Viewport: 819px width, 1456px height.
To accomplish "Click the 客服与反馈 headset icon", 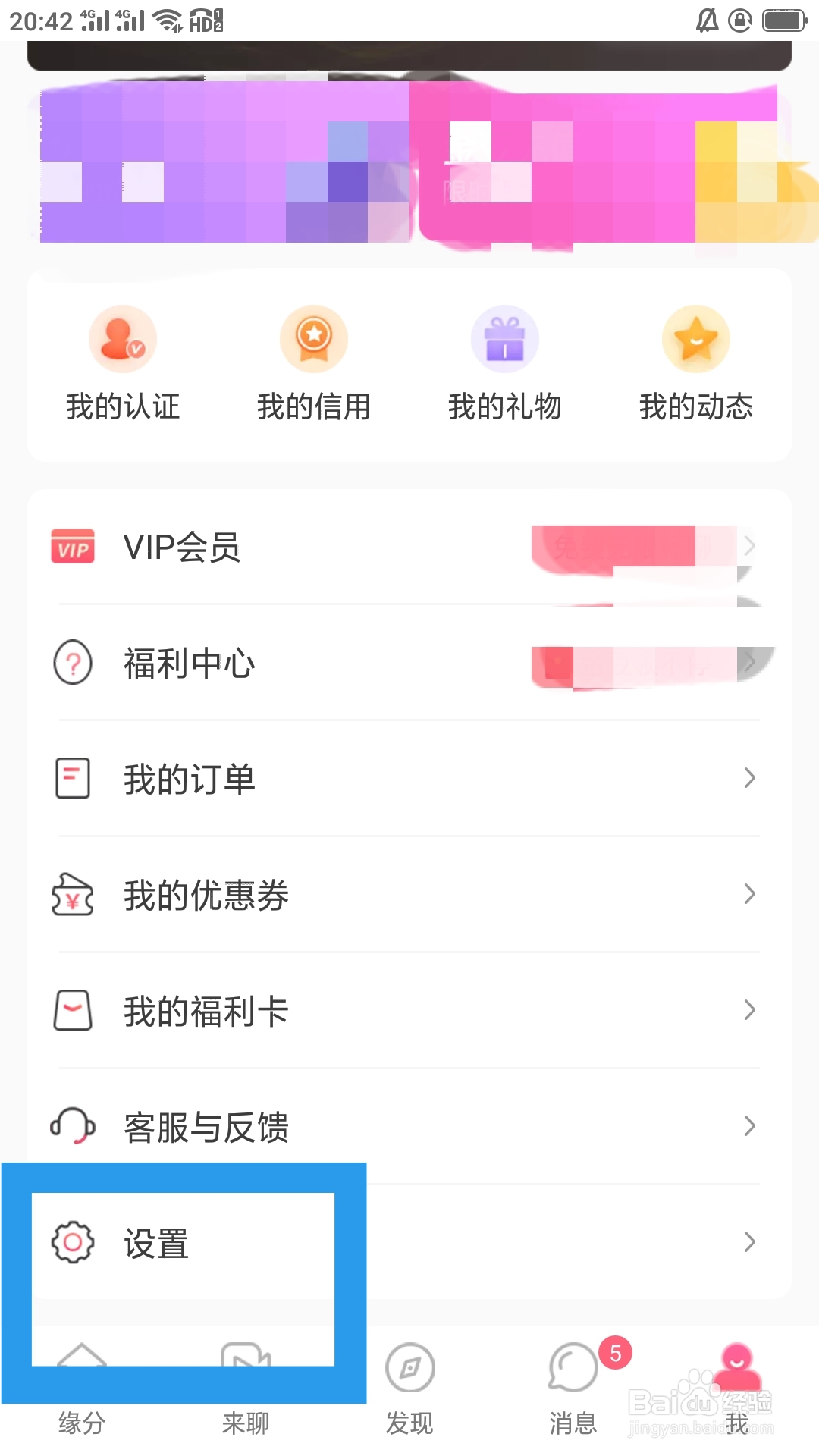I will point(74,1127).
